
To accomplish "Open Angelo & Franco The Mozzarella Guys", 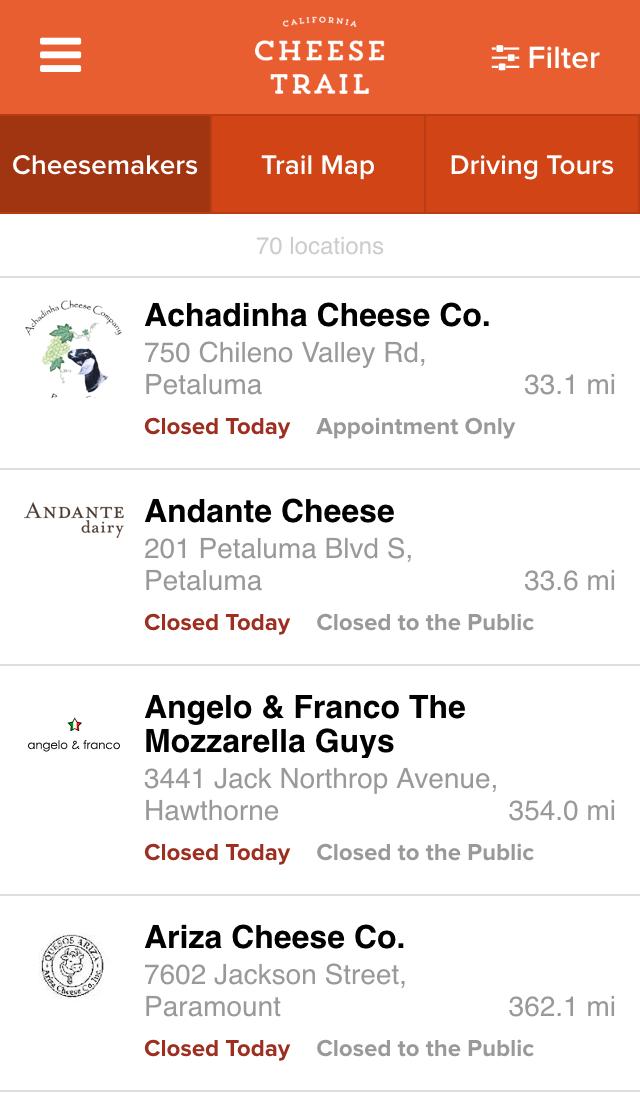I will (x=305, y=724).
